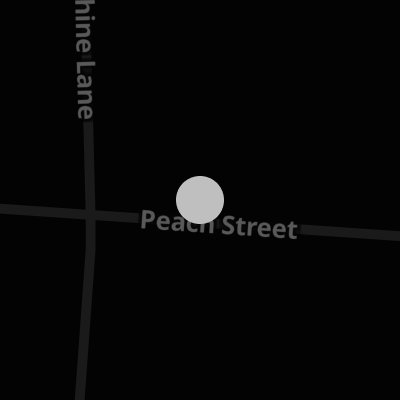The image size is (400, 400).
Task: Tap the location marker near Peach Street
Action: (200, 200)
